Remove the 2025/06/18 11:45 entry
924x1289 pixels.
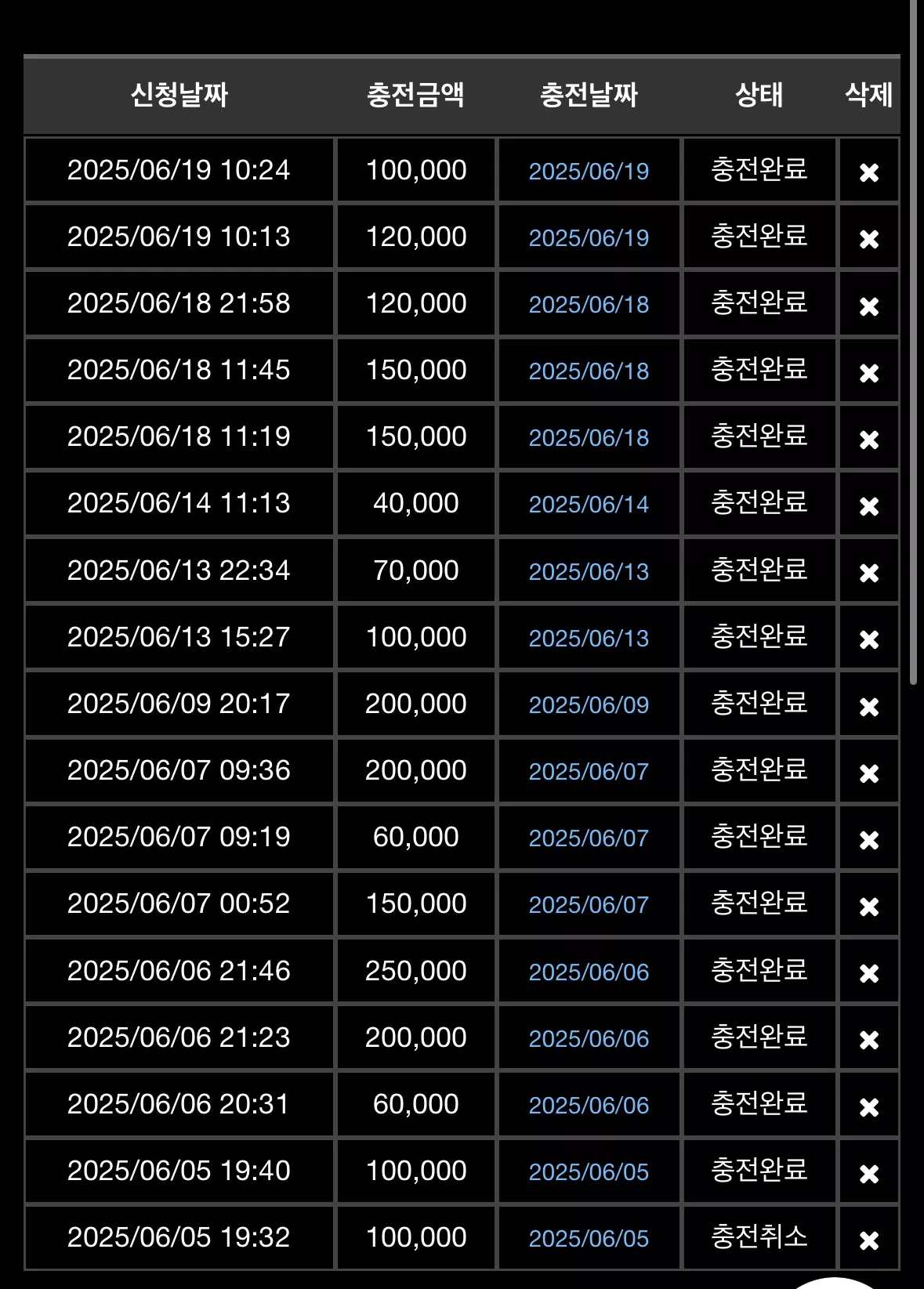tap(869, 372)
